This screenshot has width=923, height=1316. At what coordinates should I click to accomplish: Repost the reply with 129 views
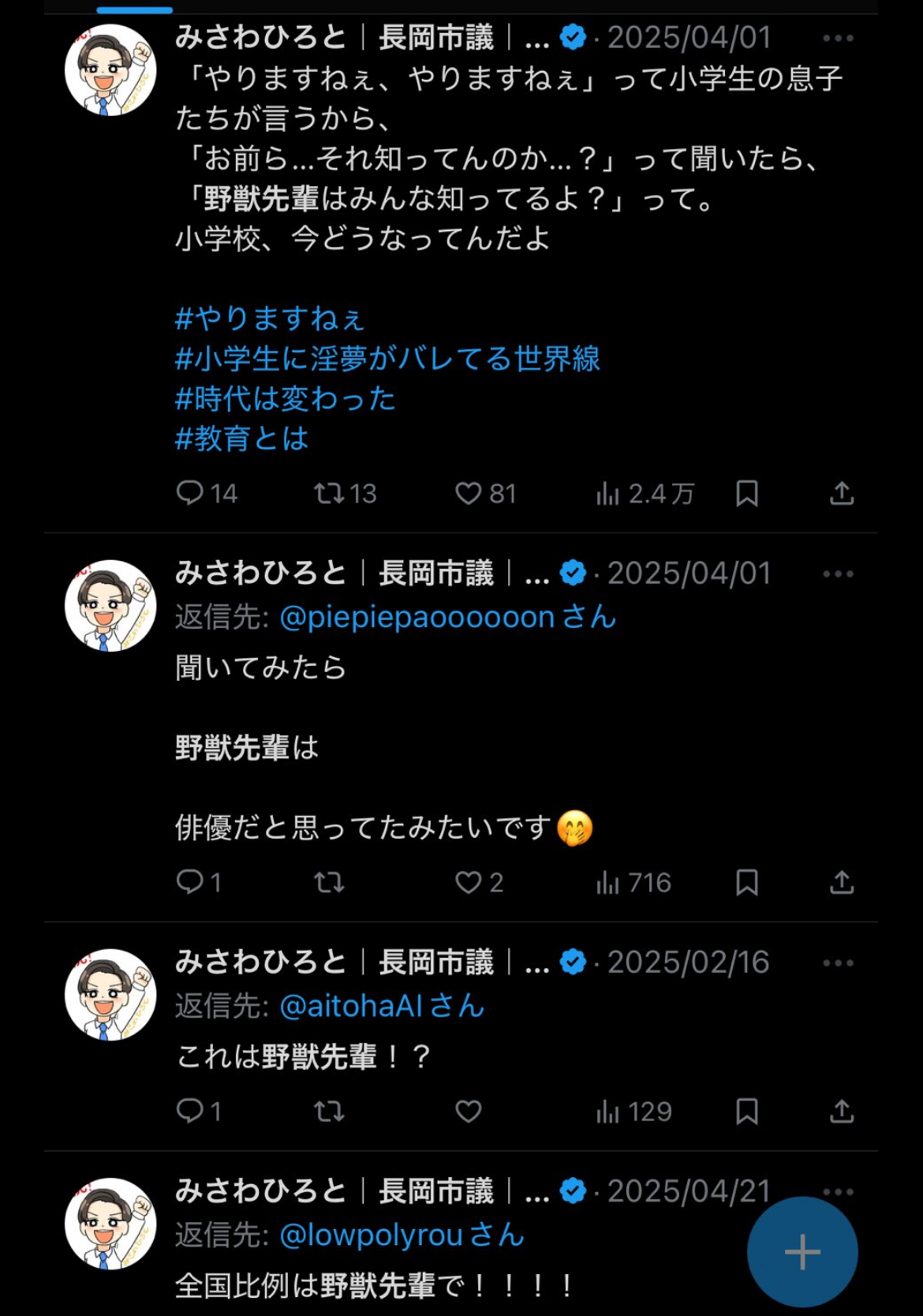pos(329,1112)
